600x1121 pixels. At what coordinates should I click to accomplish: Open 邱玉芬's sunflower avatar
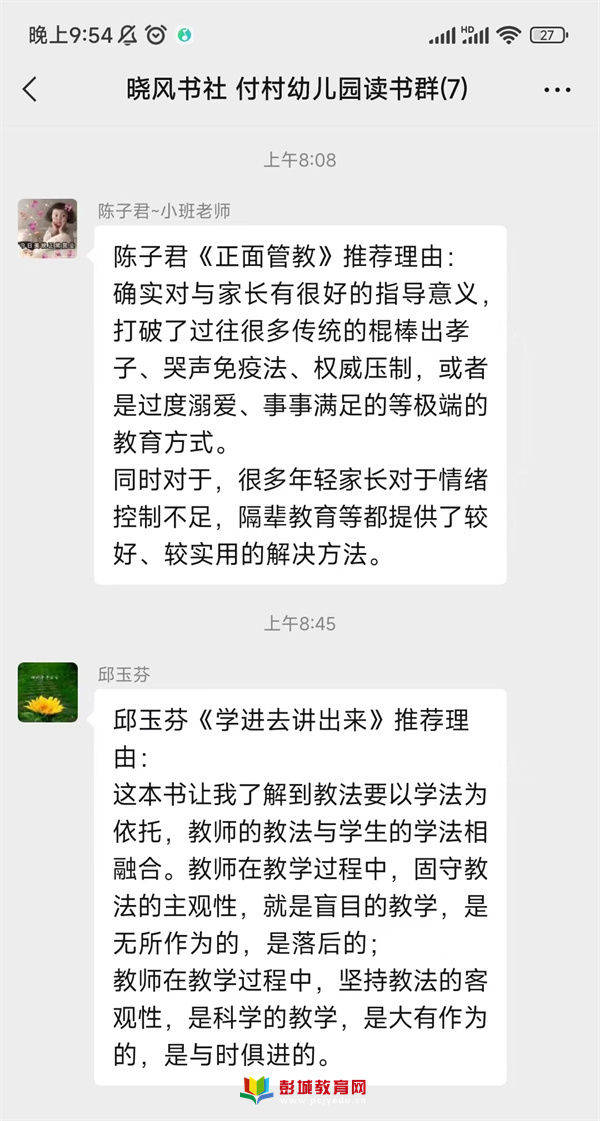[x=48, y=691]
